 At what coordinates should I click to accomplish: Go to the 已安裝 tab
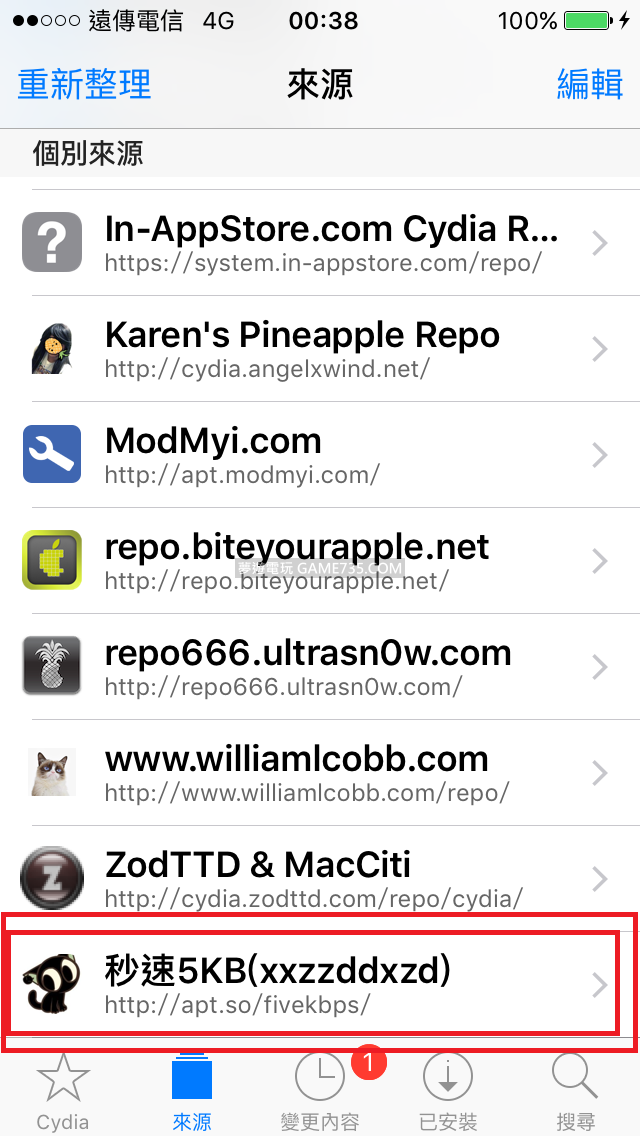[448, 1092]
